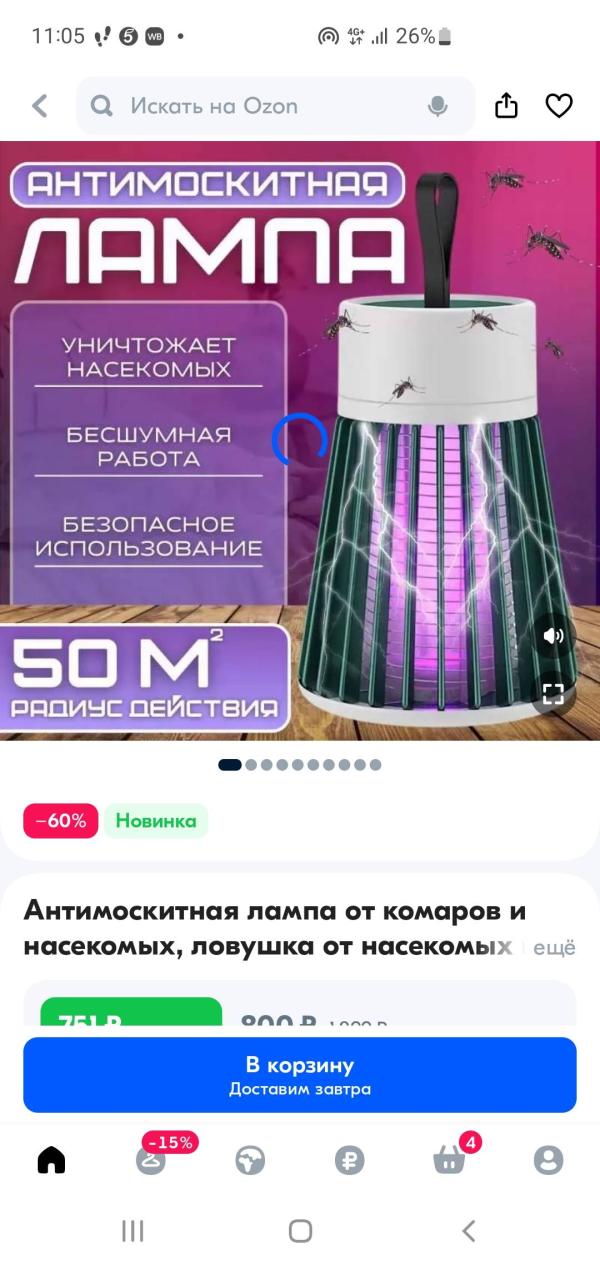600x1266 pixels.
Task: Start voice search with the microphone
Action: click(437, 106)
